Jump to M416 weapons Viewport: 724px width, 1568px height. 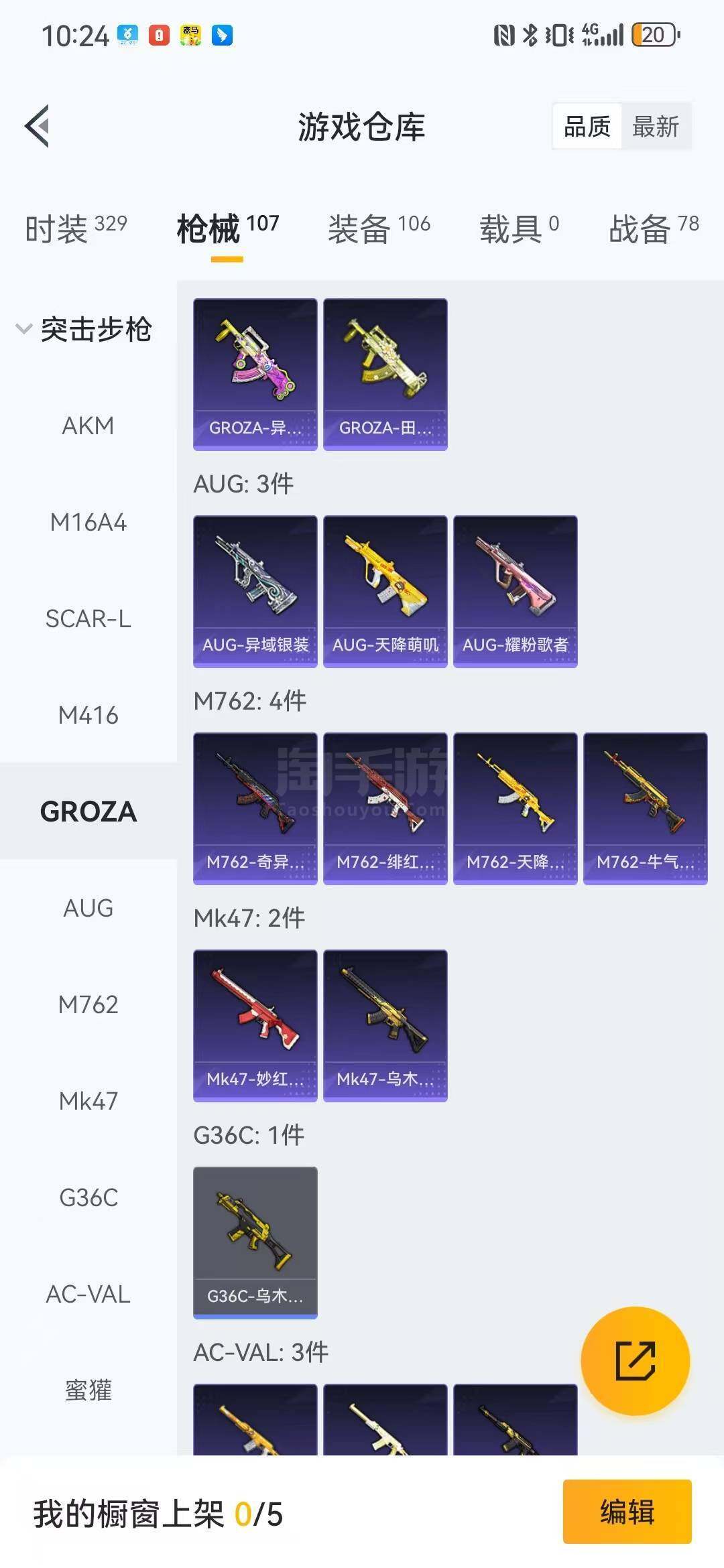click(x=88, y=715)
